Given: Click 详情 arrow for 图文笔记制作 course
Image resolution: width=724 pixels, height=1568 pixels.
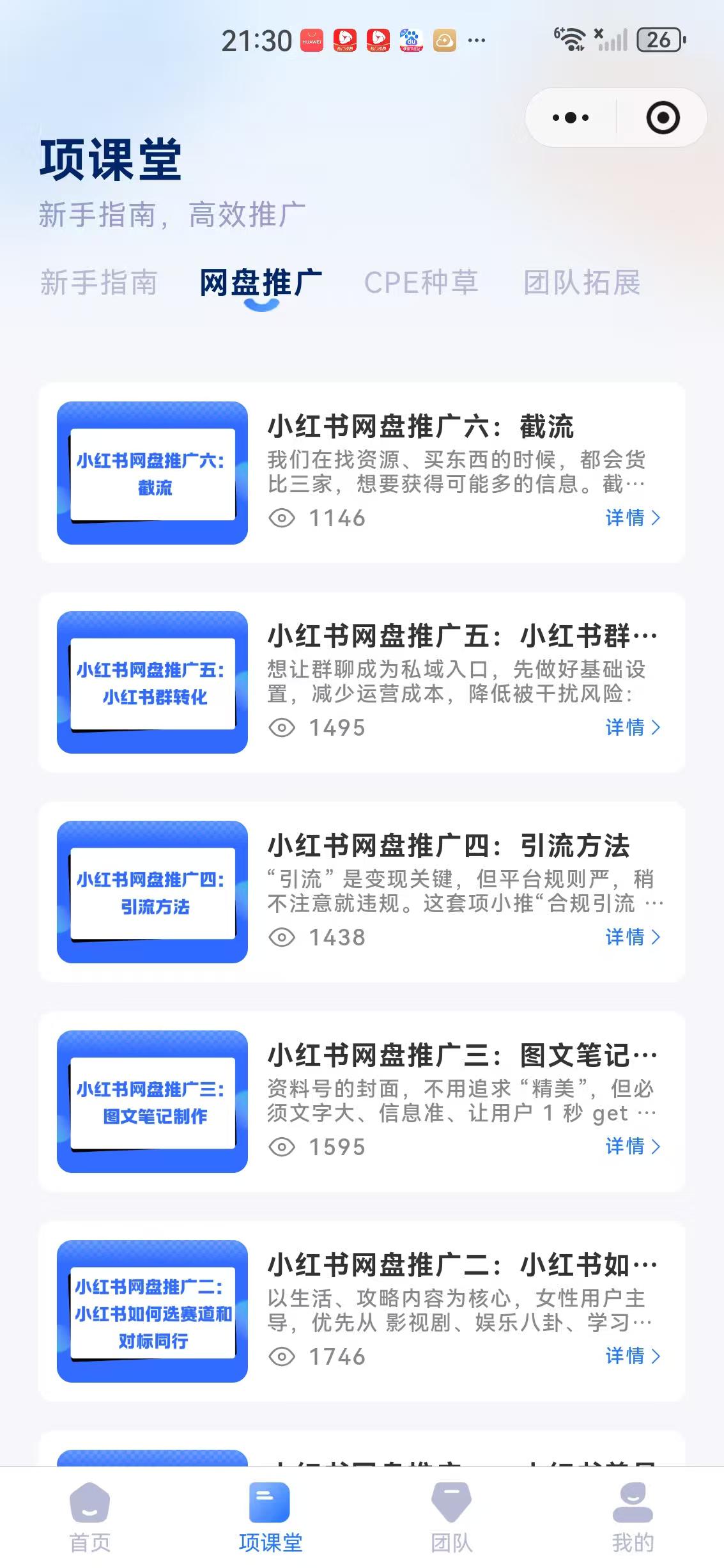Looking at the screenshot, I should tap(633, 1147).
